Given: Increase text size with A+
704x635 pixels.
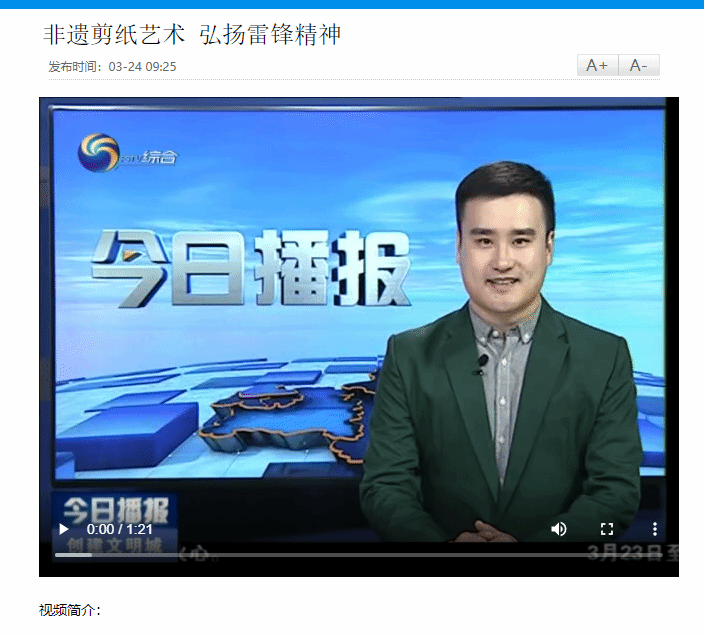Looking at the screenshot, I should (x=597, y=66).
